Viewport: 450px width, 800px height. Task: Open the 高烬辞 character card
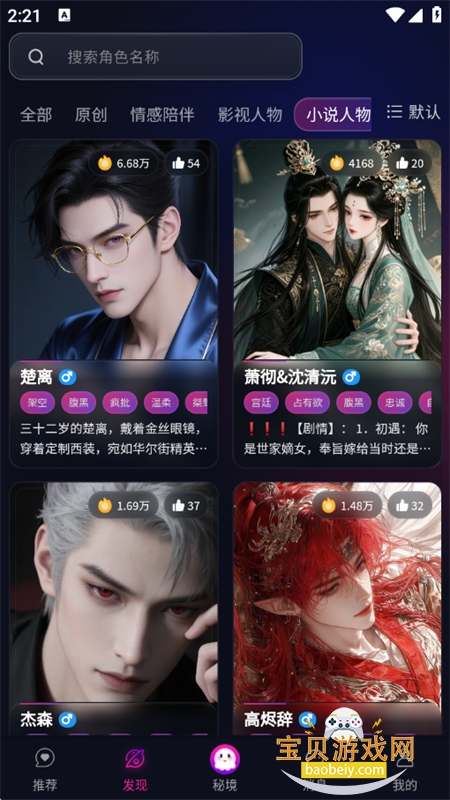(x=337, y=609)
